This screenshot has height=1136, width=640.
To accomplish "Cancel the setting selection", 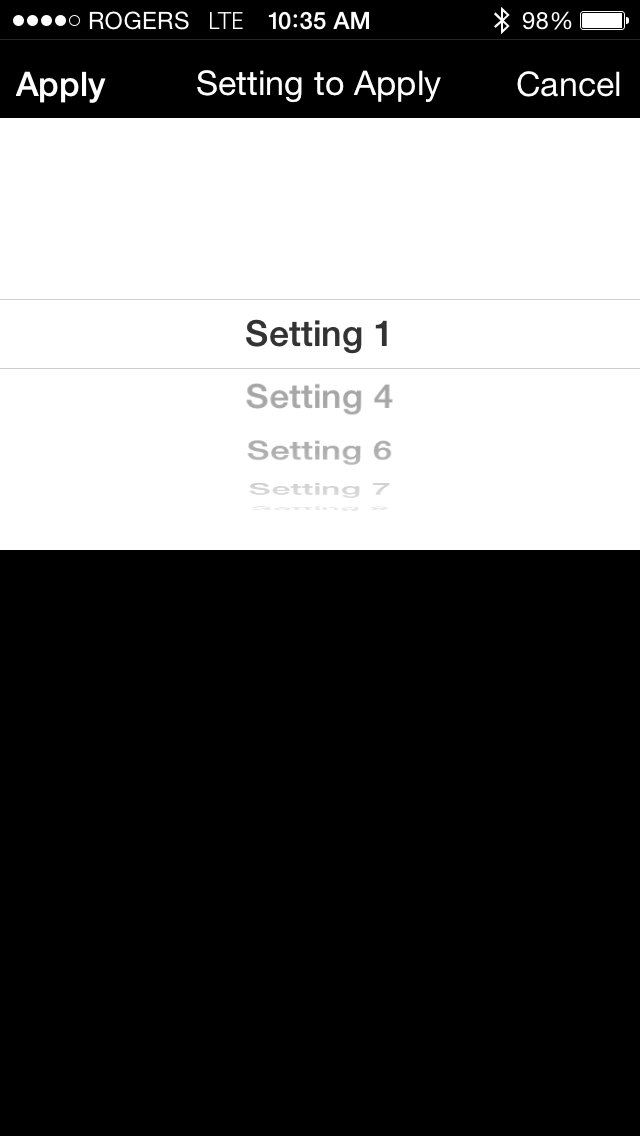I will [568, 84].
